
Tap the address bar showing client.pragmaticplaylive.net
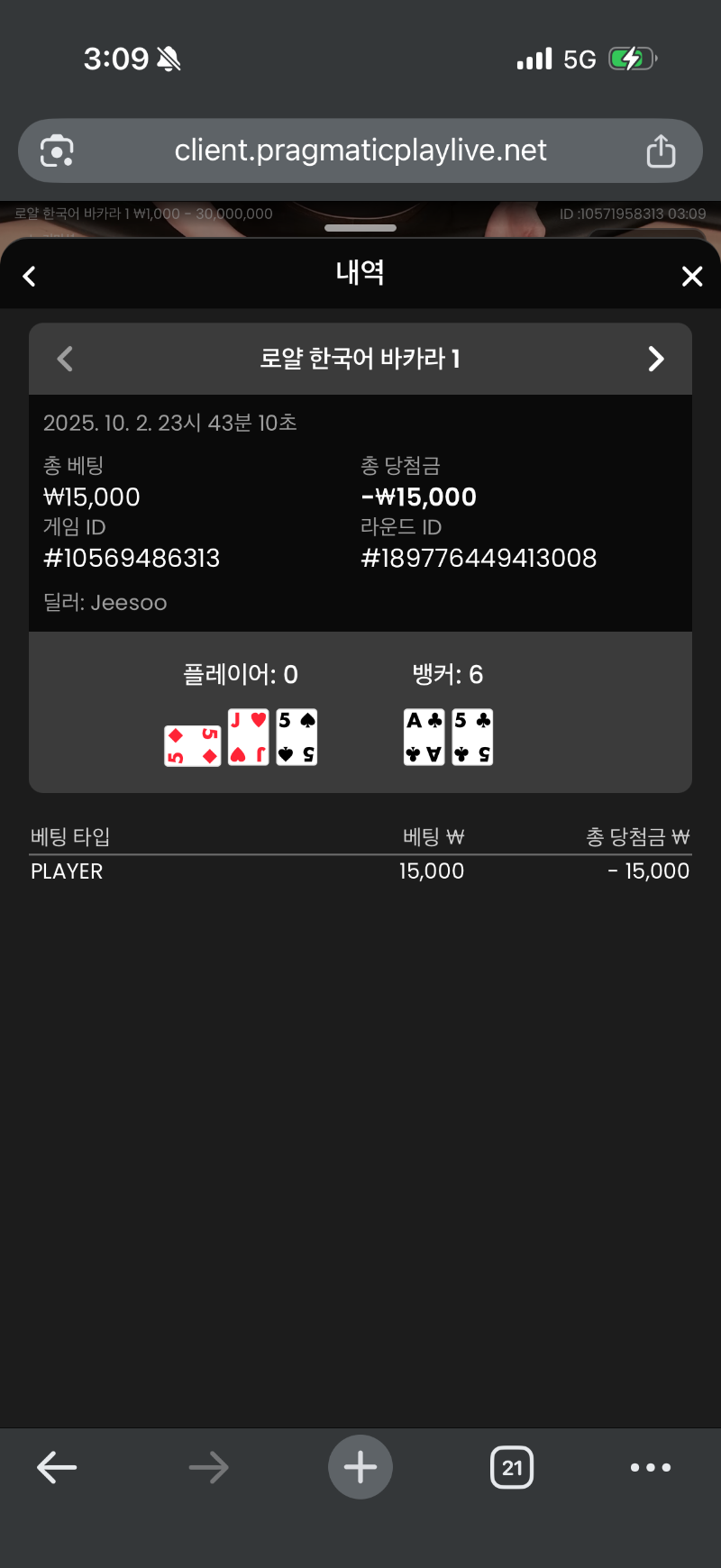click(x=360, y=150)
